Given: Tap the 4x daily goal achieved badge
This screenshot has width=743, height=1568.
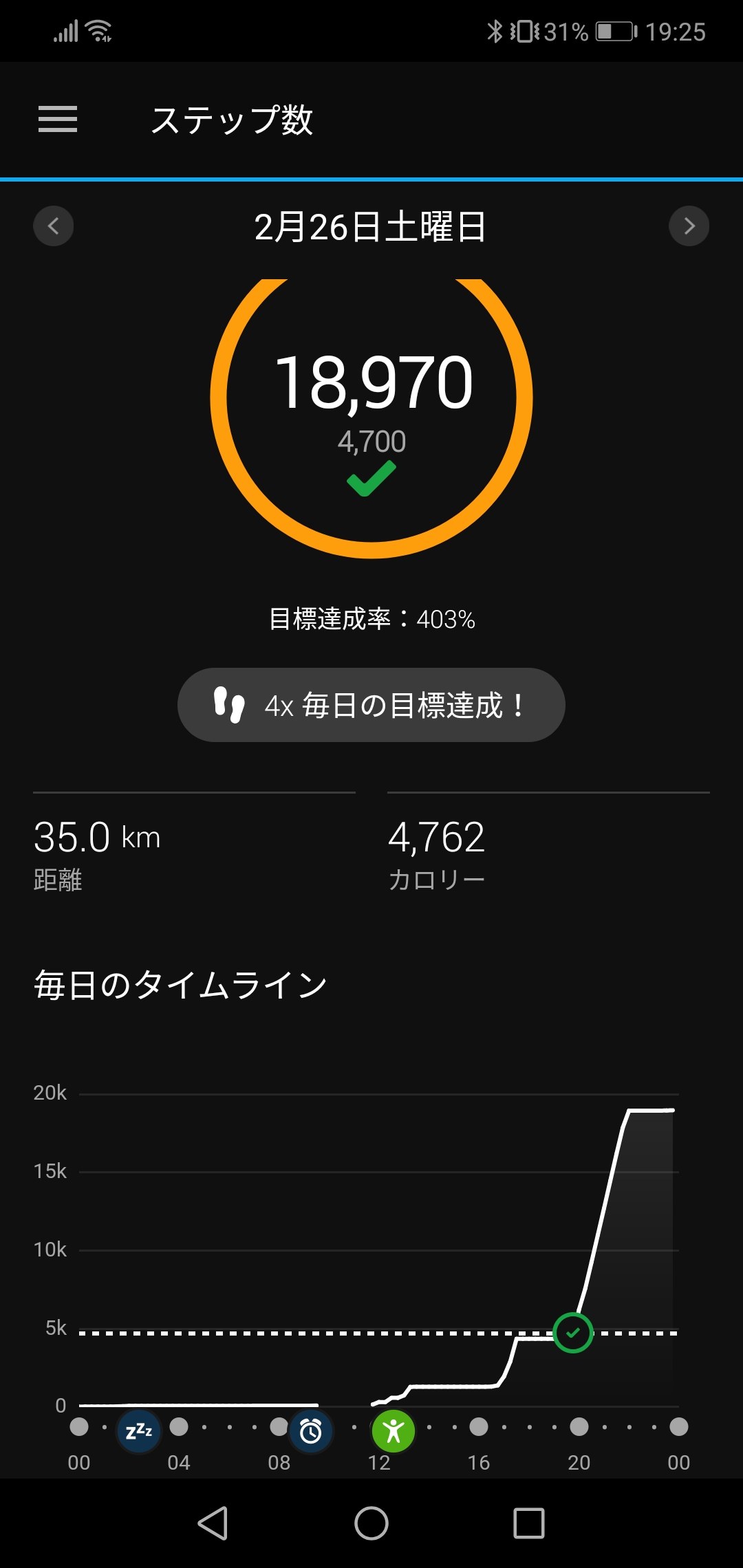Looking at the screenshot, I should click(x=371, y=705).
